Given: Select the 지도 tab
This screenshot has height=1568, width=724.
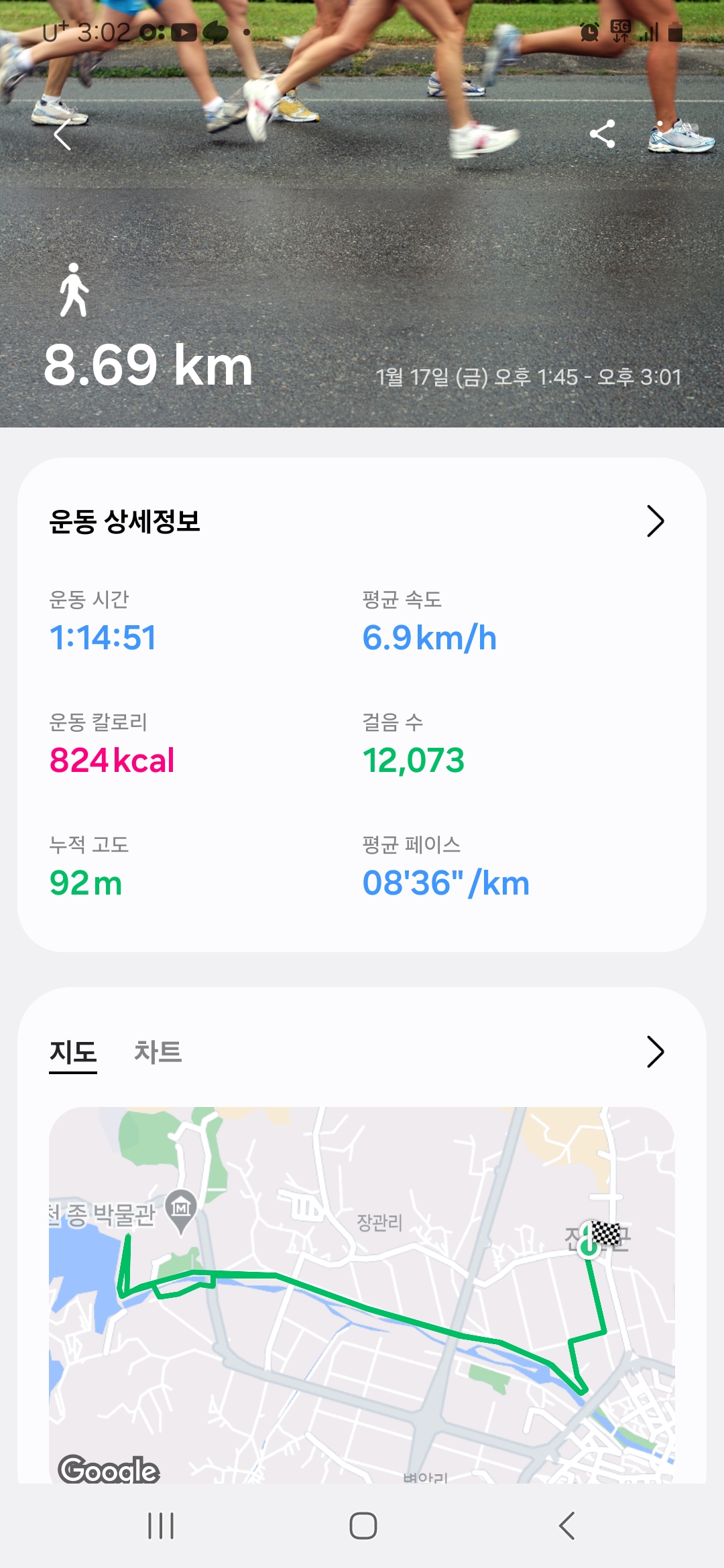Looking at the screenshot, I should click(73, 1052).
